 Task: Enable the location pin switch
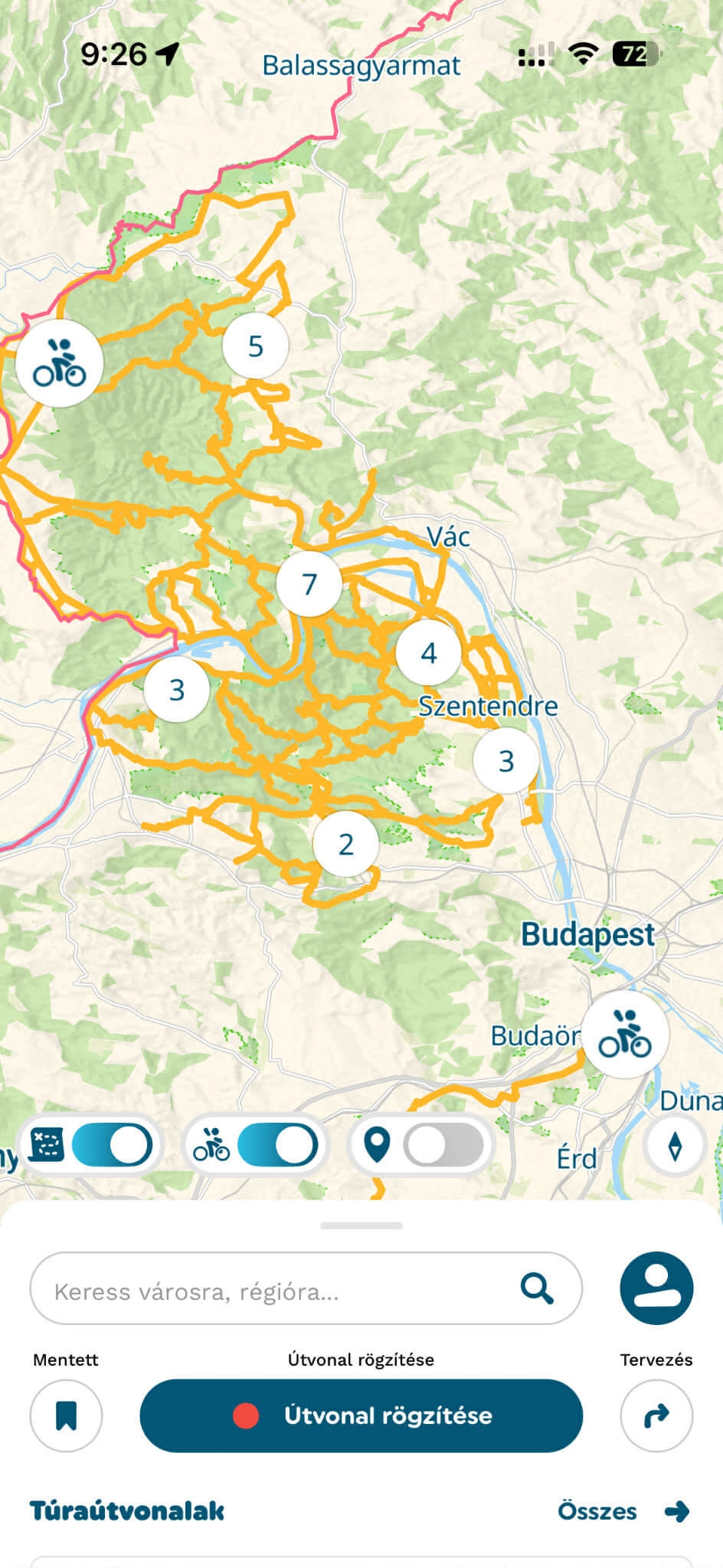click(x=443, y=1146)
